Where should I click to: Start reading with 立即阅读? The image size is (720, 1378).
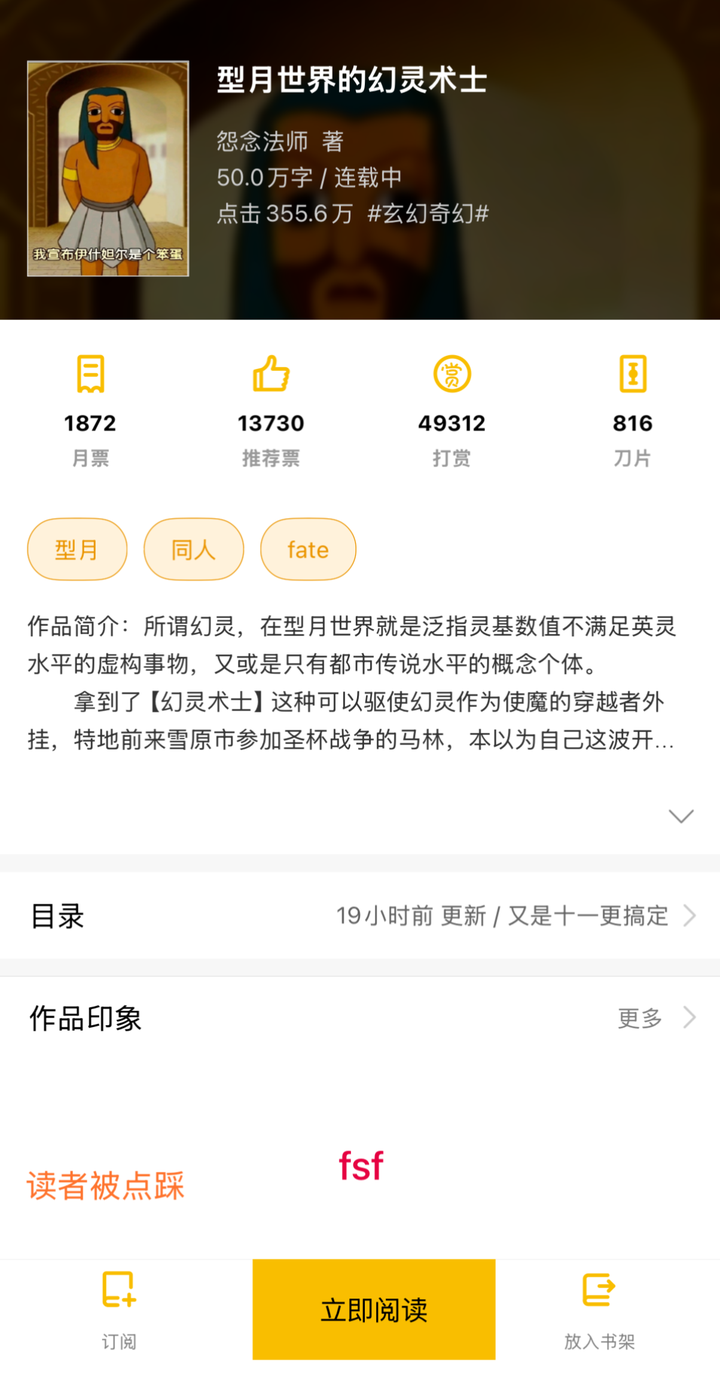373,1310
